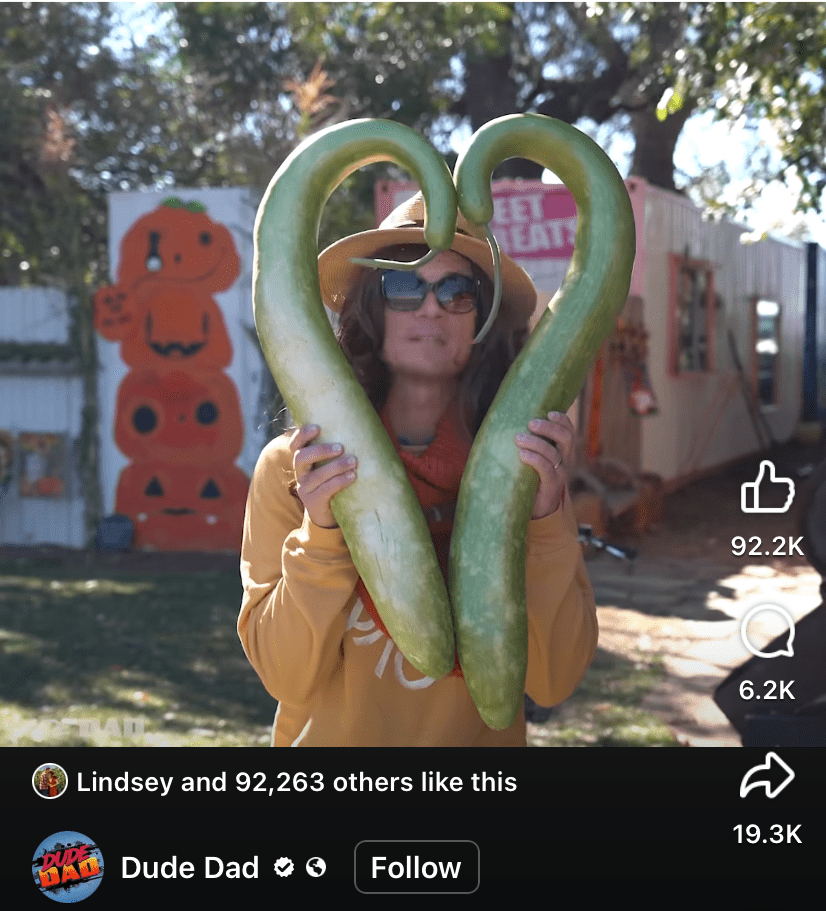Open the comments on this video

point(767,631)
